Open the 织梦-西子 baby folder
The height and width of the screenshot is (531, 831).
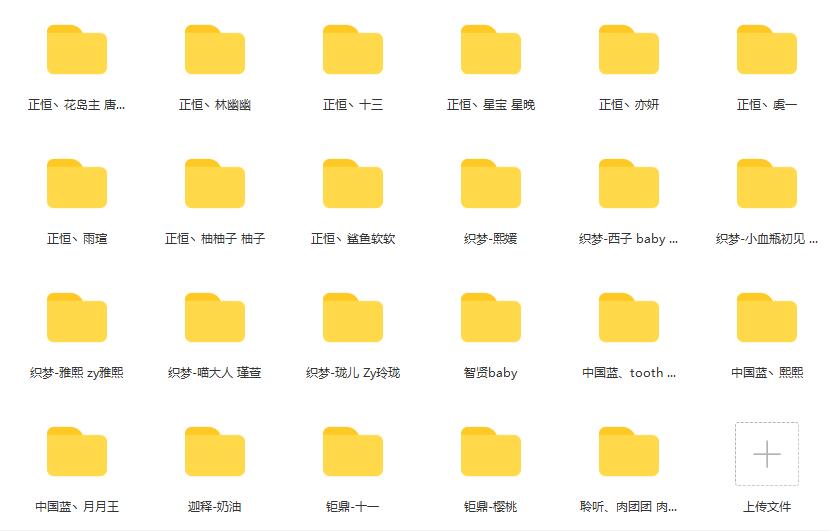[629, 185]
